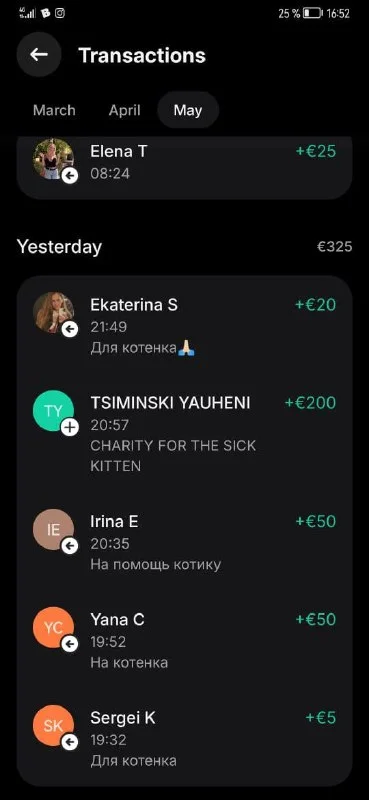Open Yana C's +€50 transaction

pos(185,641)
